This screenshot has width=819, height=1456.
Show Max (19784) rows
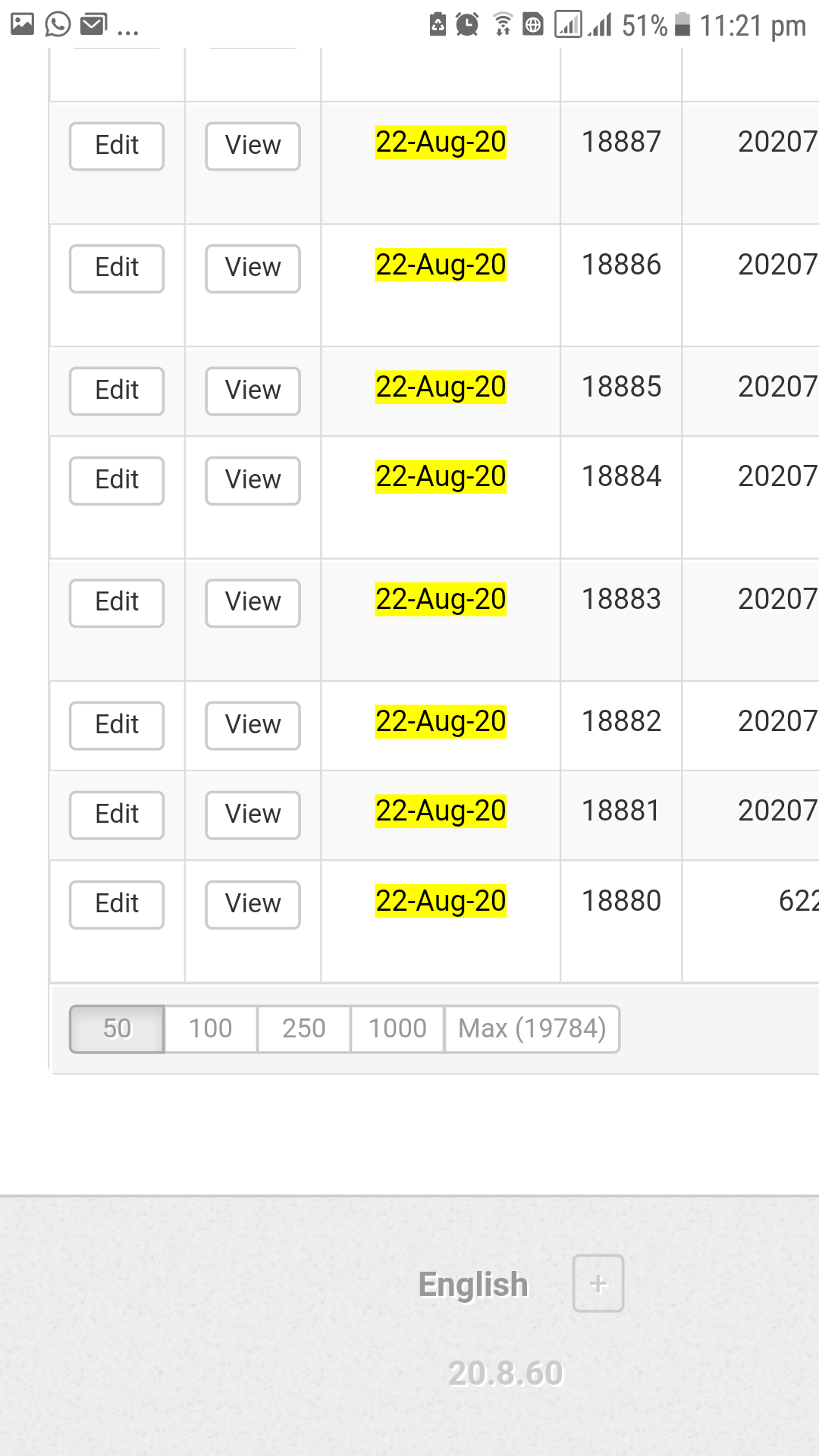point(532,1029)
